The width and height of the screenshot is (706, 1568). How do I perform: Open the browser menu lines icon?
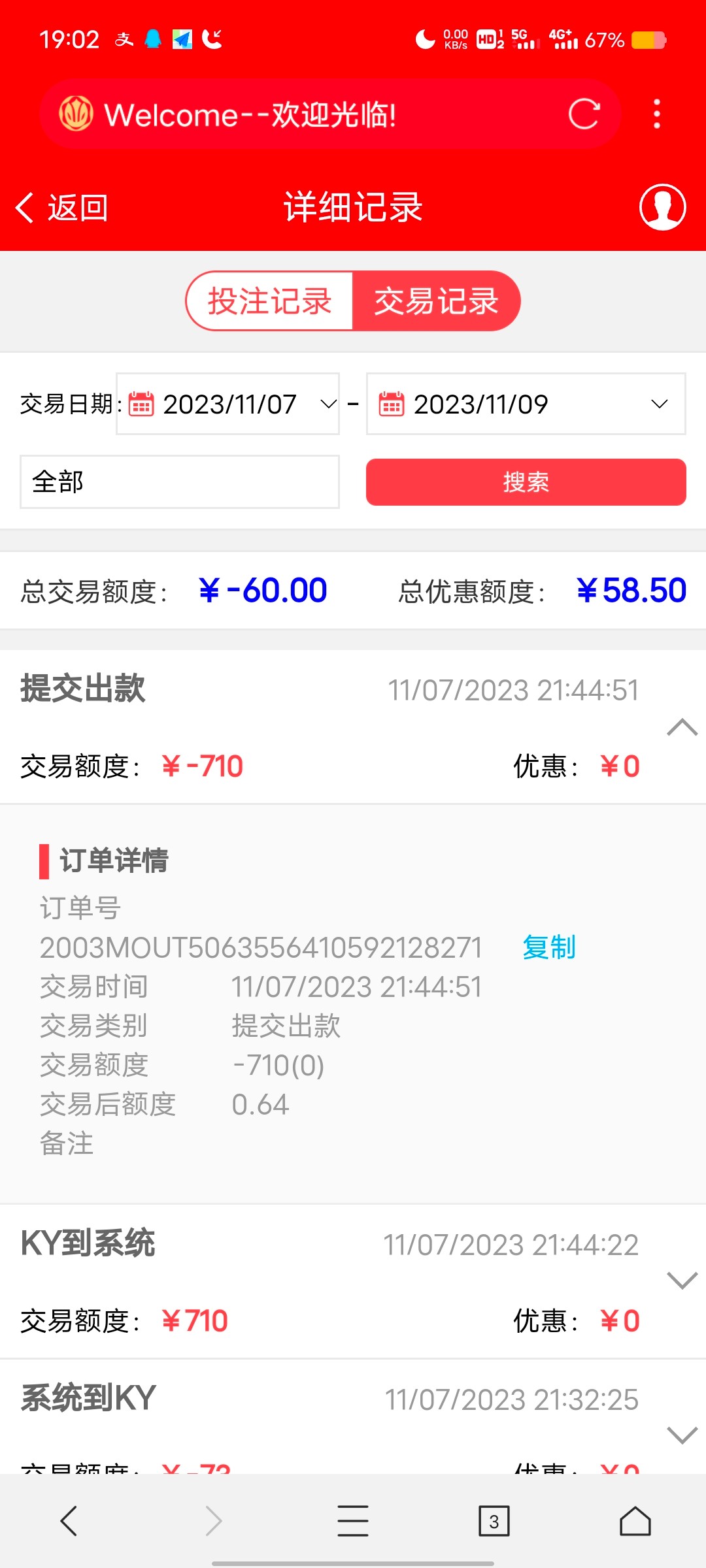[353, 1521]
